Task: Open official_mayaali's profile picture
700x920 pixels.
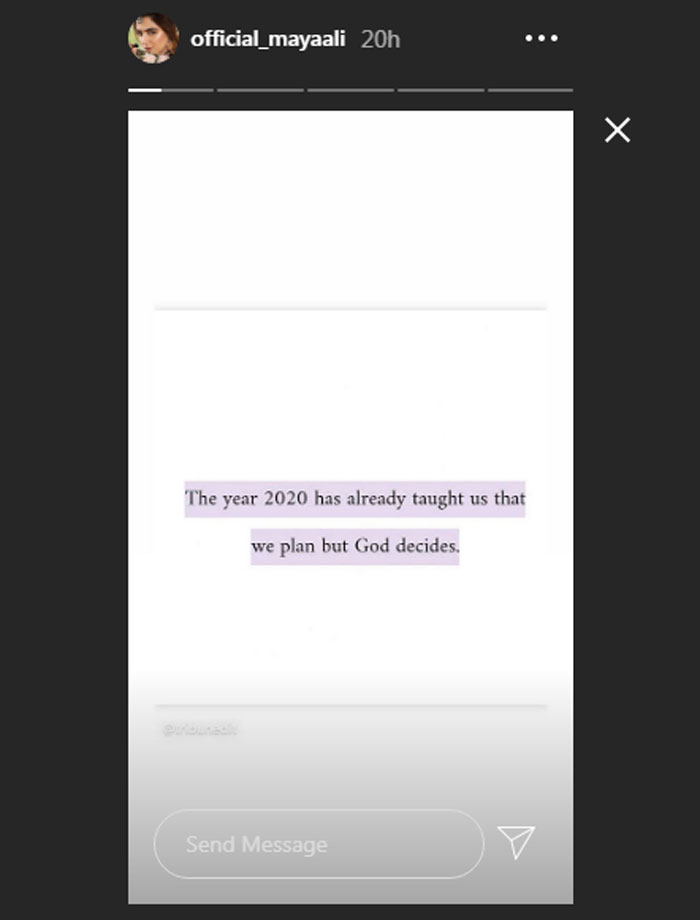Action: pyautogui.click(x=153, y=38)
